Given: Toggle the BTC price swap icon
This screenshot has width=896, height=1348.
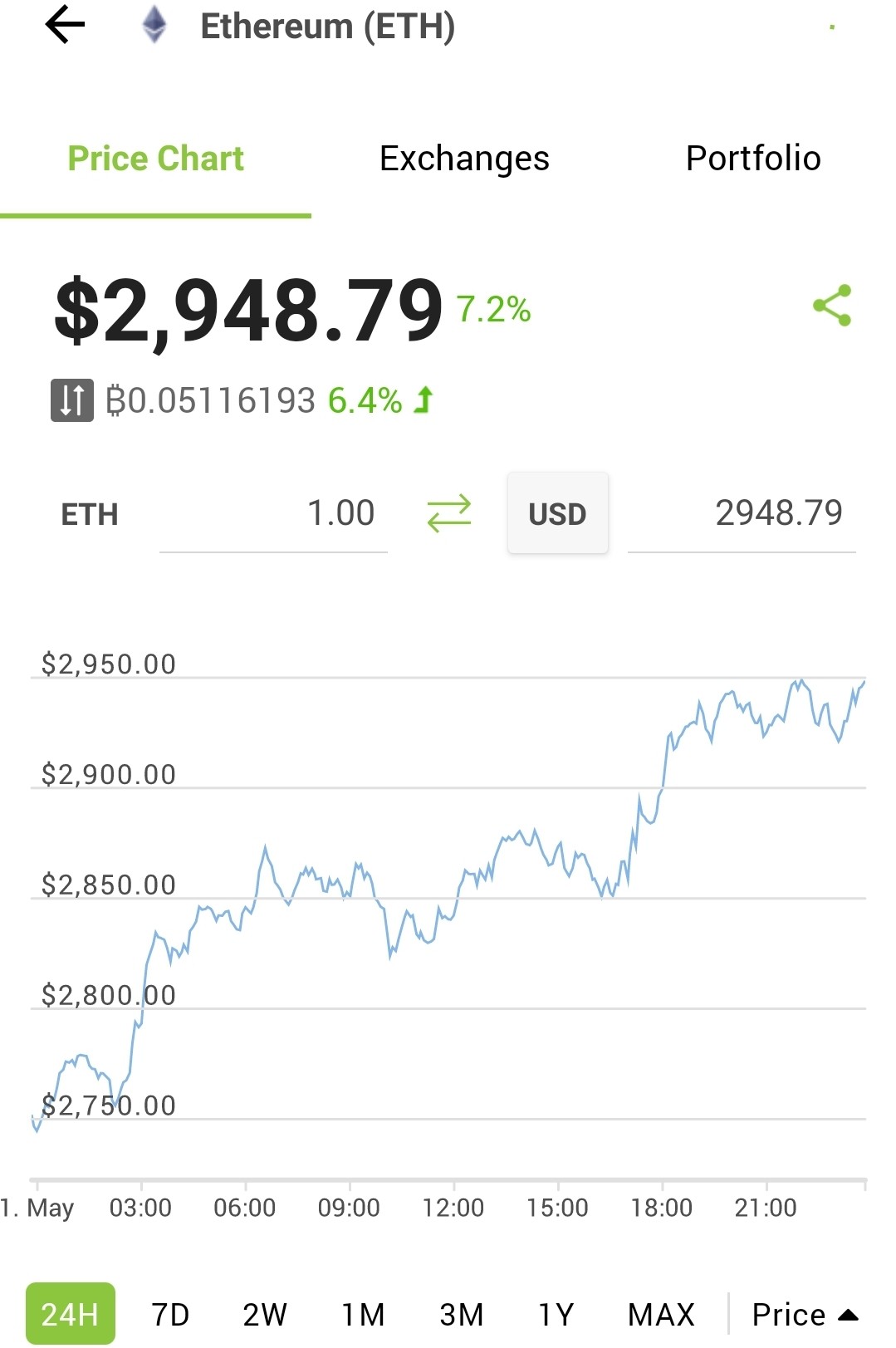Looking at the screenshot, I should (x=71, y=400).
